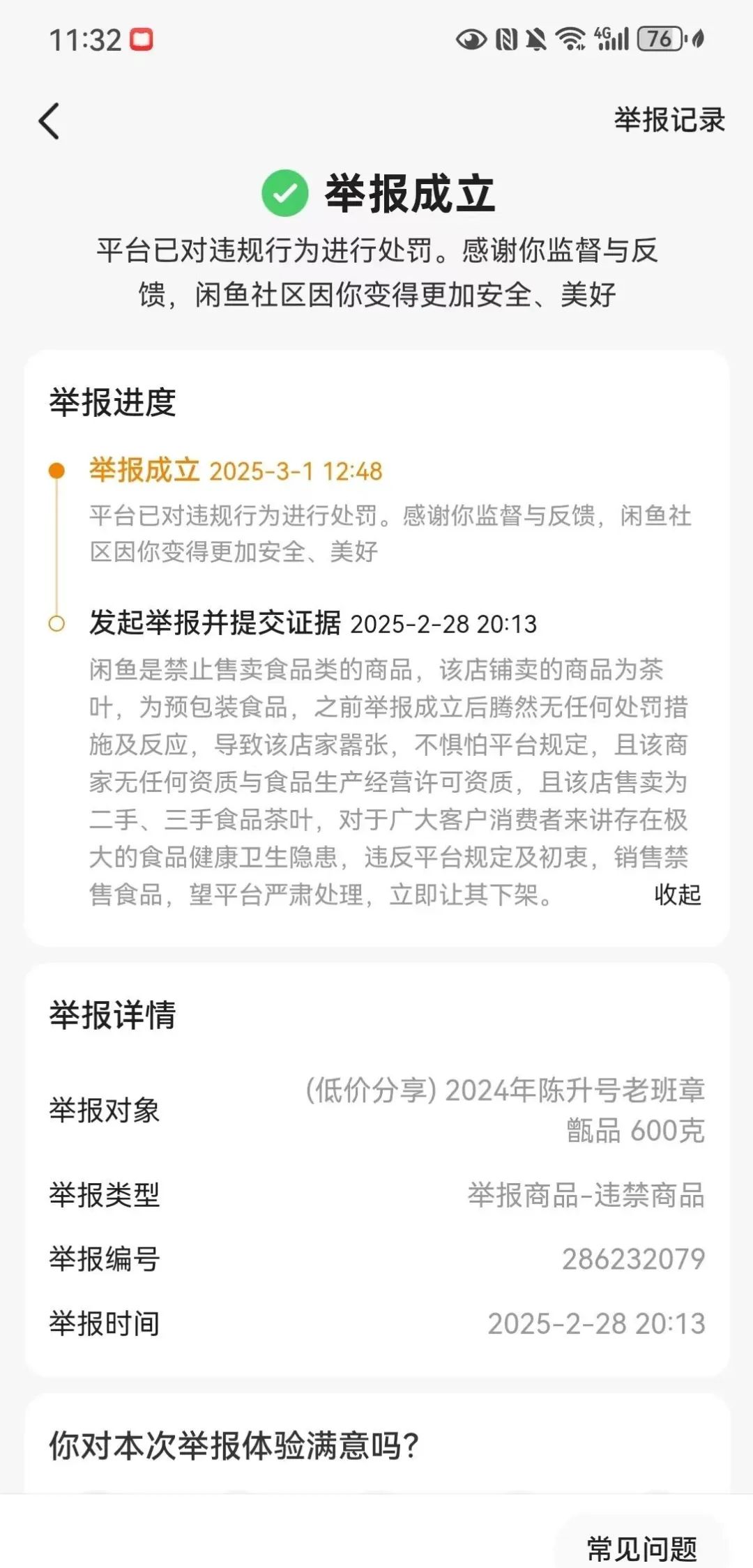The height and width of the screenshot is (1568, 753).
Task: Open 举报记录 report history
Action: tap(669, 120)
